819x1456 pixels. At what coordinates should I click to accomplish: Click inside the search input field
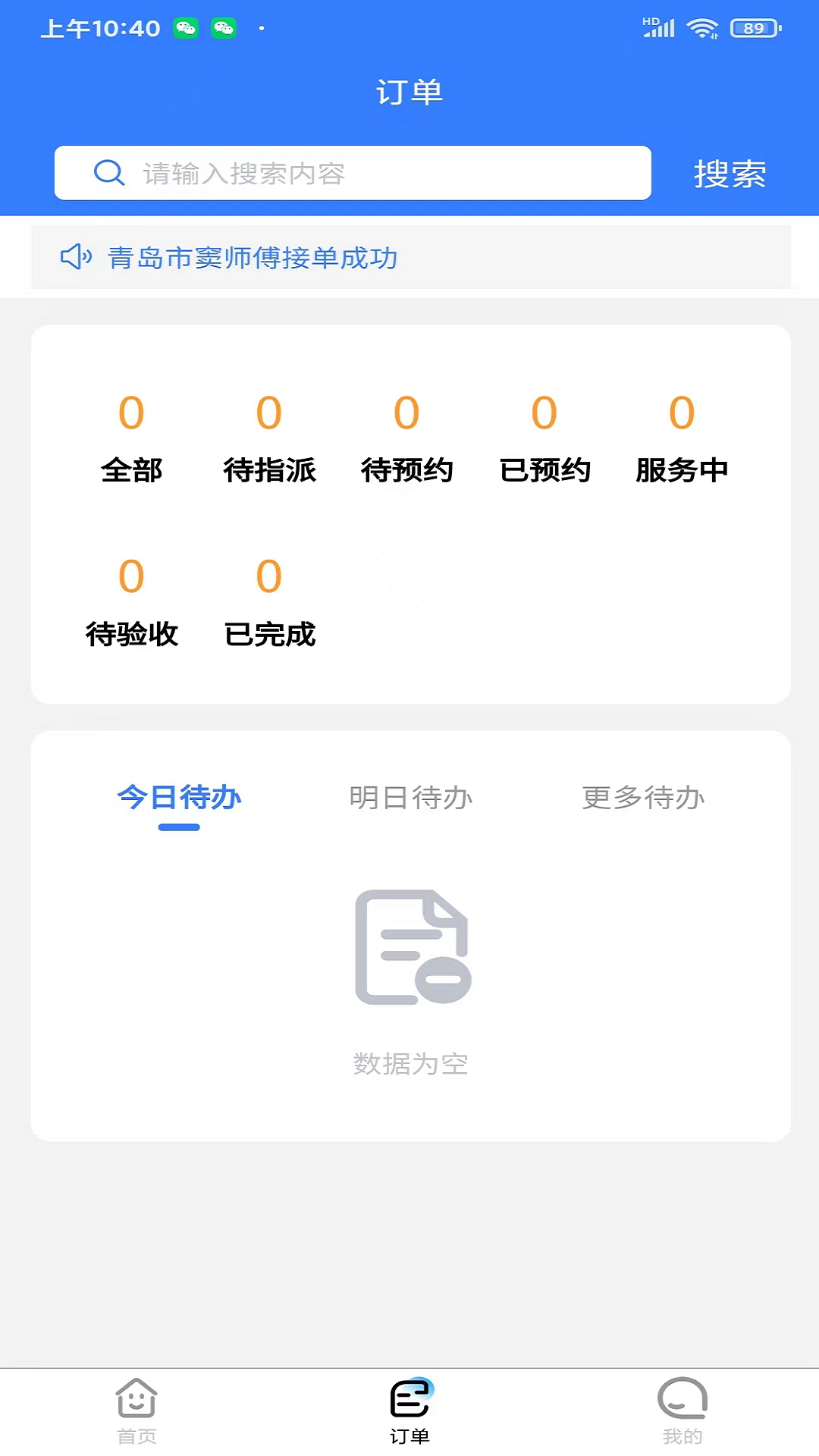tap(353, 172)
